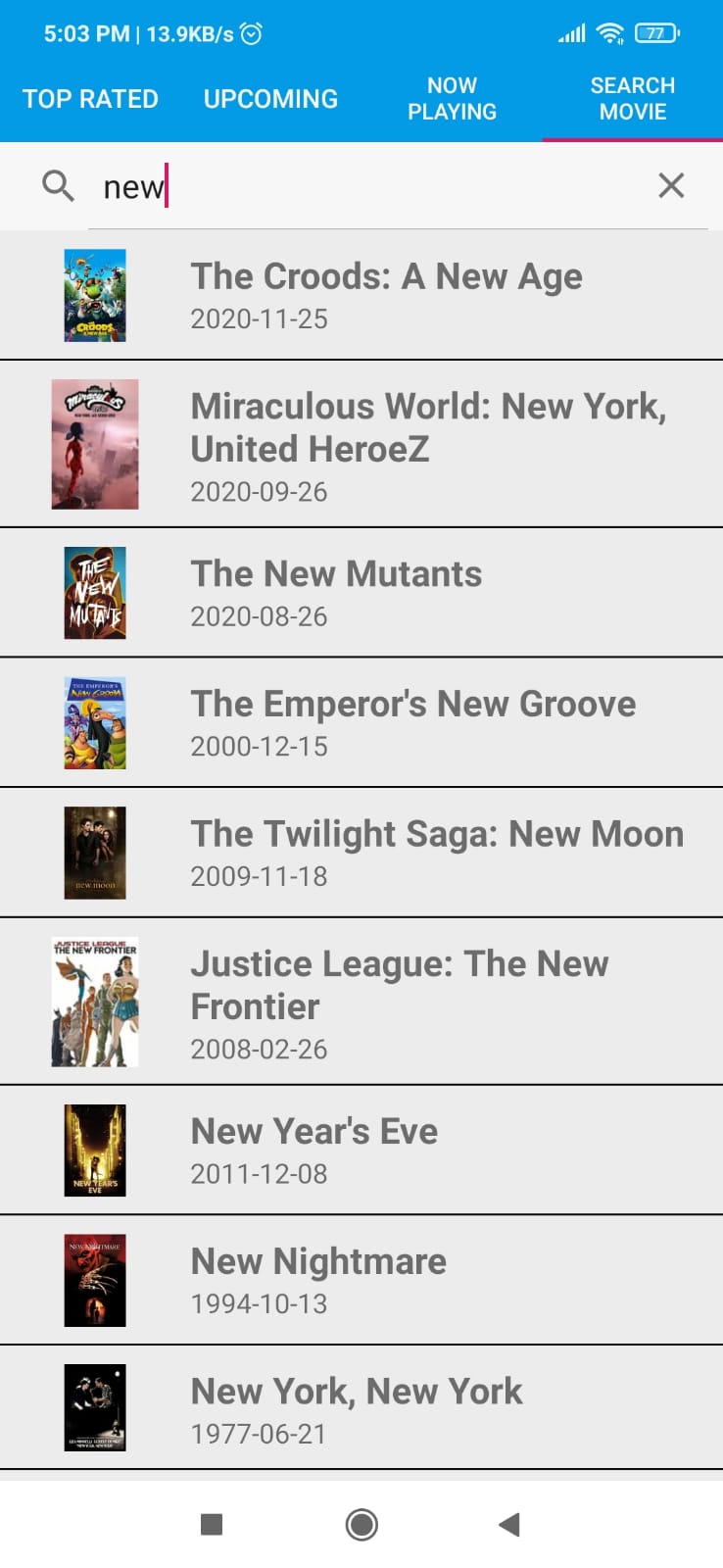Tap the New Year's Eve poster thumbnail
The width and height of the screenshot is (723, 1568).
95,1149
